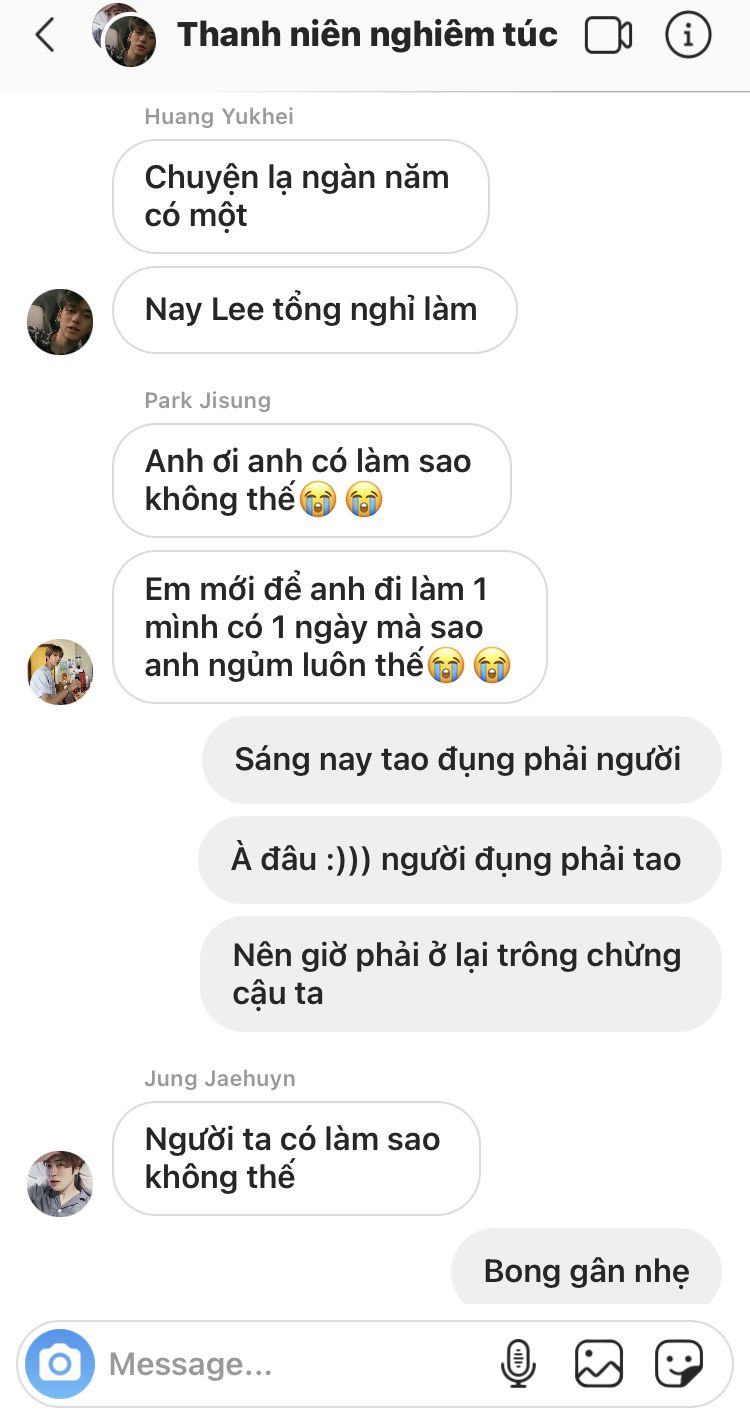Image resolution: width=750 pixels, height=1420 pixels.
Task: View Jung Jaehuyn's profile picture
Action: point(60,1184)
